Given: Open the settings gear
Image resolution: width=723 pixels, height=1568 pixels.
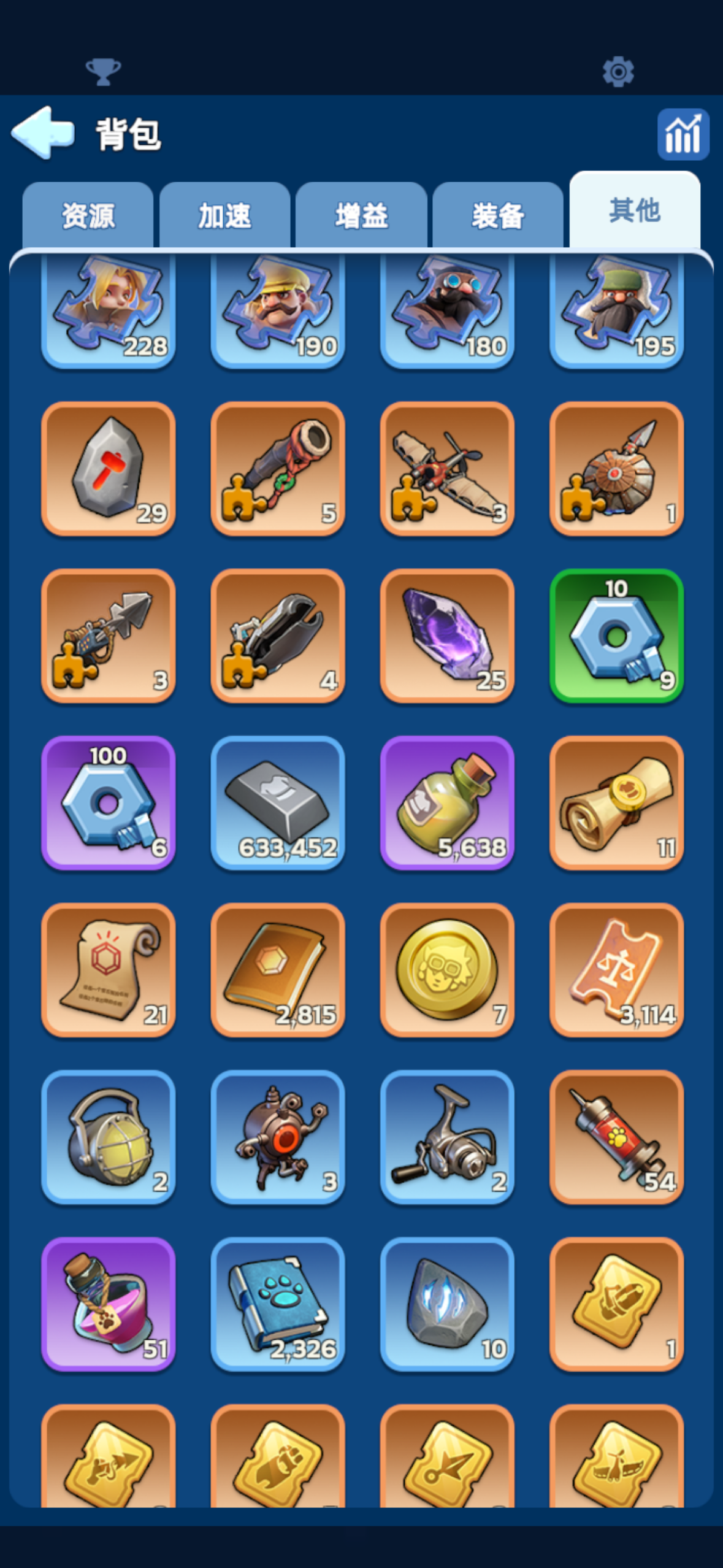Looking at the screenshot, I should (x=618, y=72).
